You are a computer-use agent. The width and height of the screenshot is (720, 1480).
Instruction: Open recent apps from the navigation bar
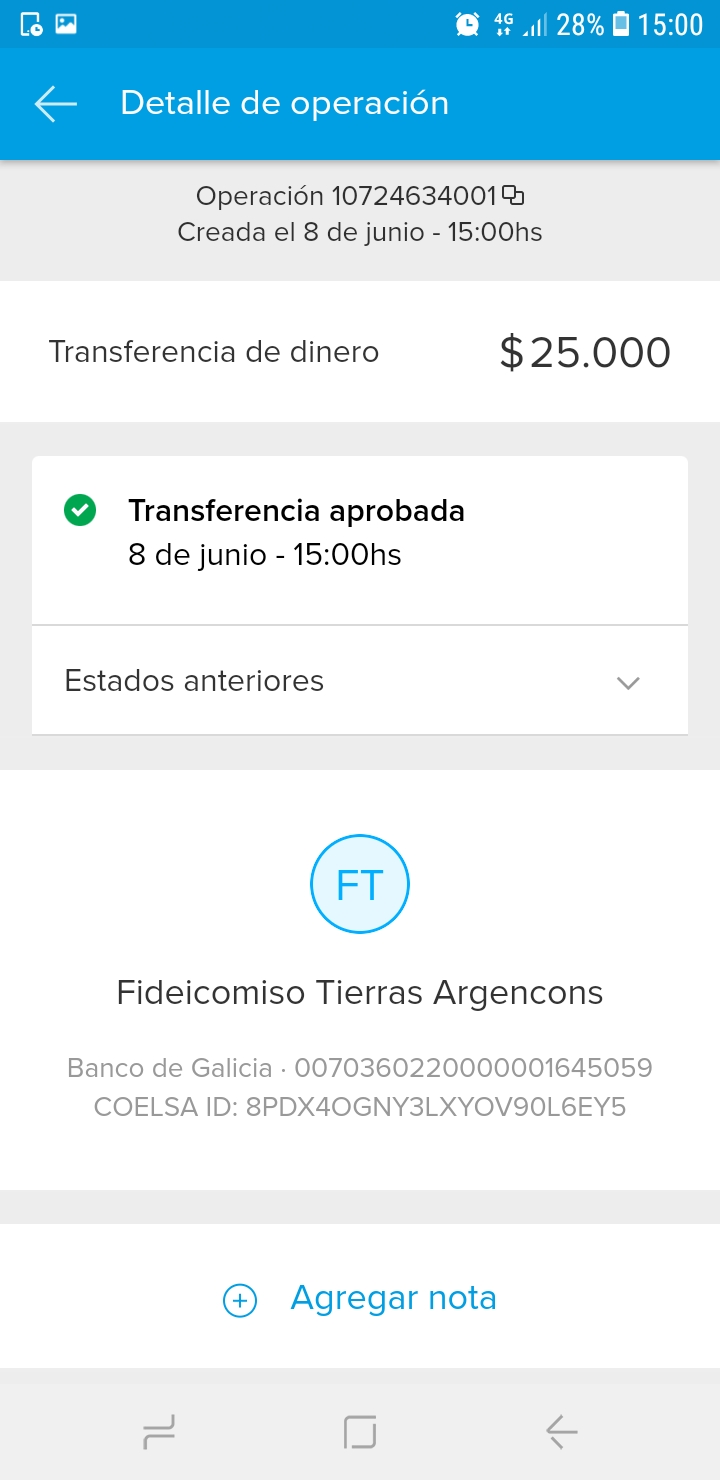[159, 1433]
